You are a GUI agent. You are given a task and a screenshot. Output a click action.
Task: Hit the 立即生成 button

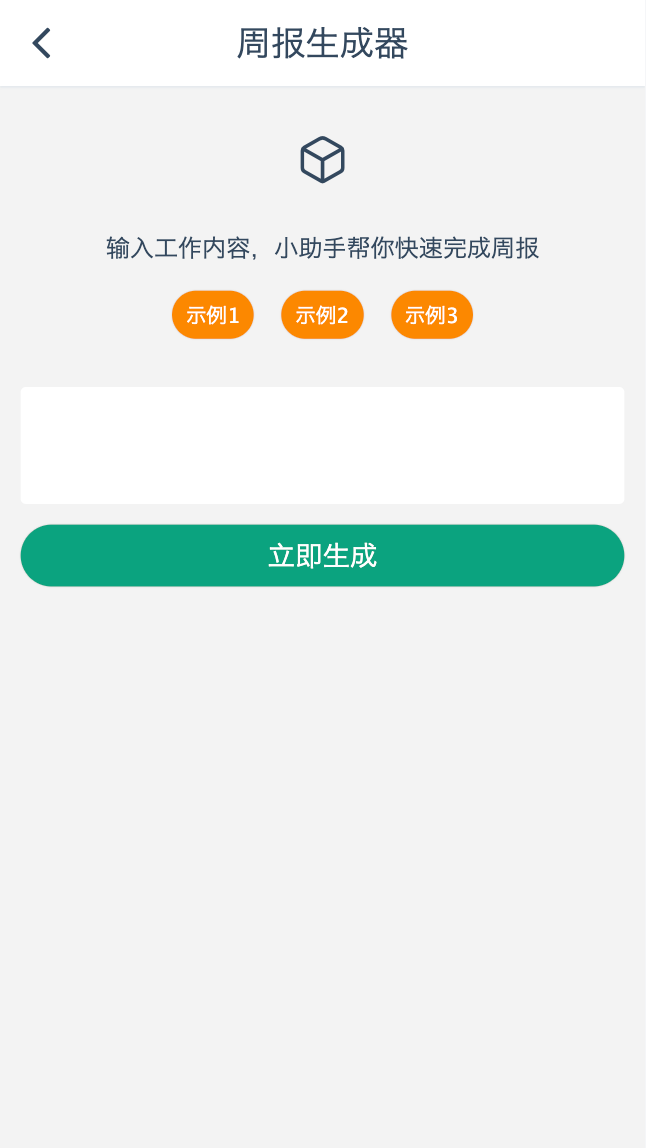322,556
